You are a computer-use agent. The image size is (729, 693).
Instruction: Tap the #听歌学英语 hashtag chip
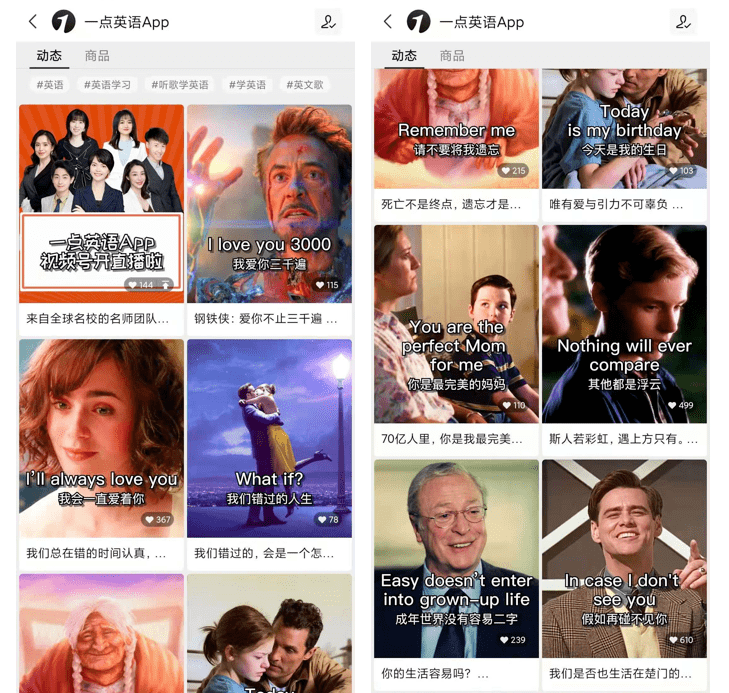[180, 85]
